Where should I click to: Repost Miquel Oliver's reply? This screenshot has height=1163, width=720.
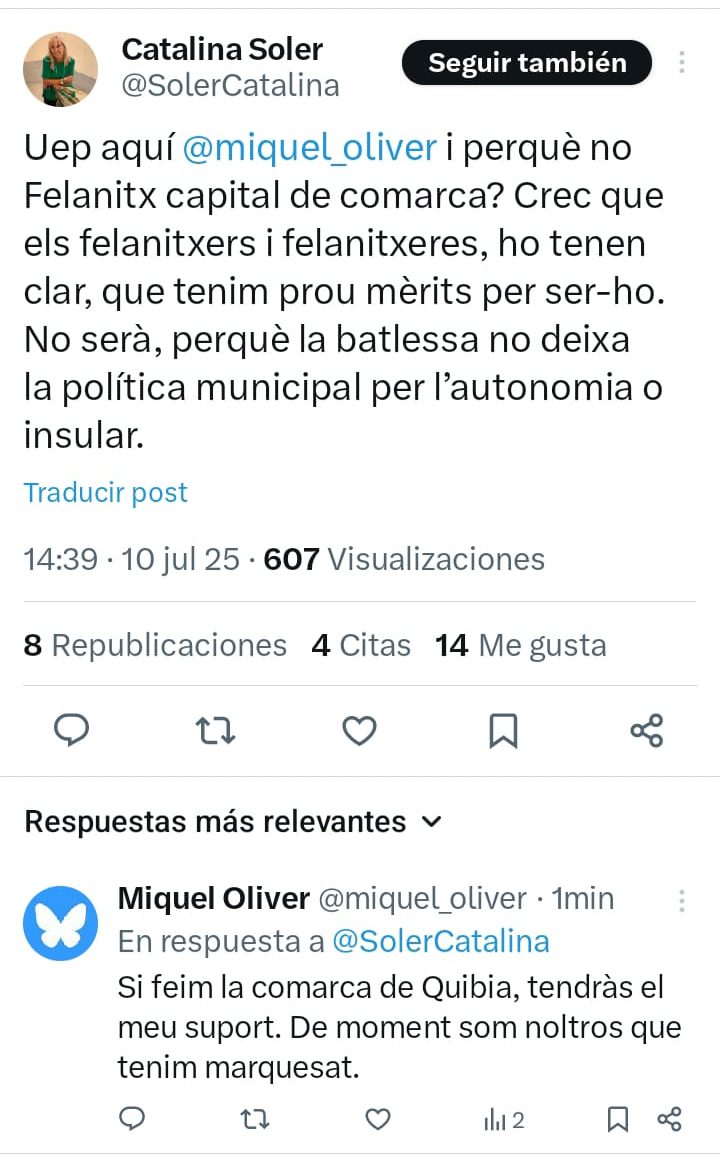[255, 1120]
